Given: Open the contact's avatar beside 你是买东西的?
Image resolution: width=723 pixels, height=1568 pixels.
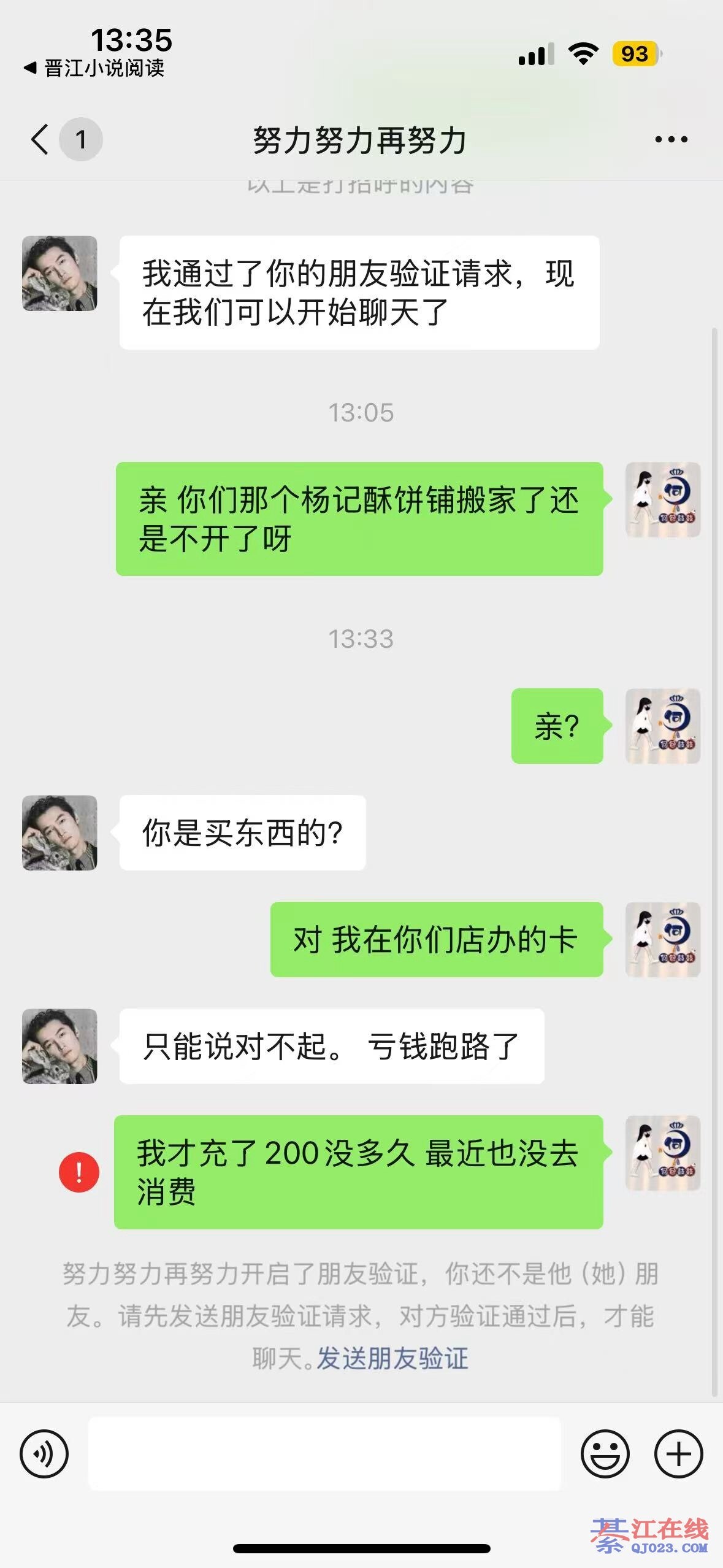Looking at the screenshot, I should tap(59, 832).
